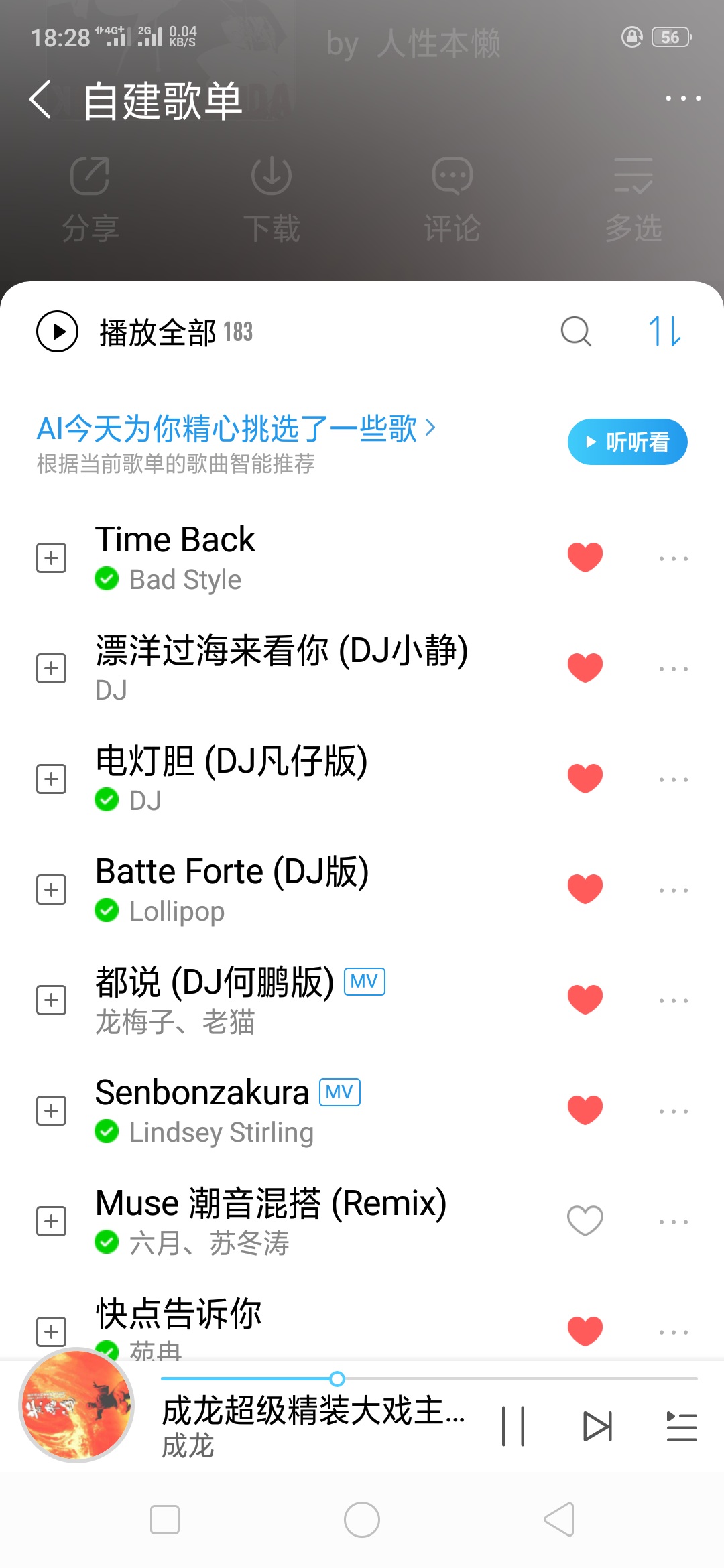Open the MV for 都说 (DJ何鹏版)

tap(364, 982)
